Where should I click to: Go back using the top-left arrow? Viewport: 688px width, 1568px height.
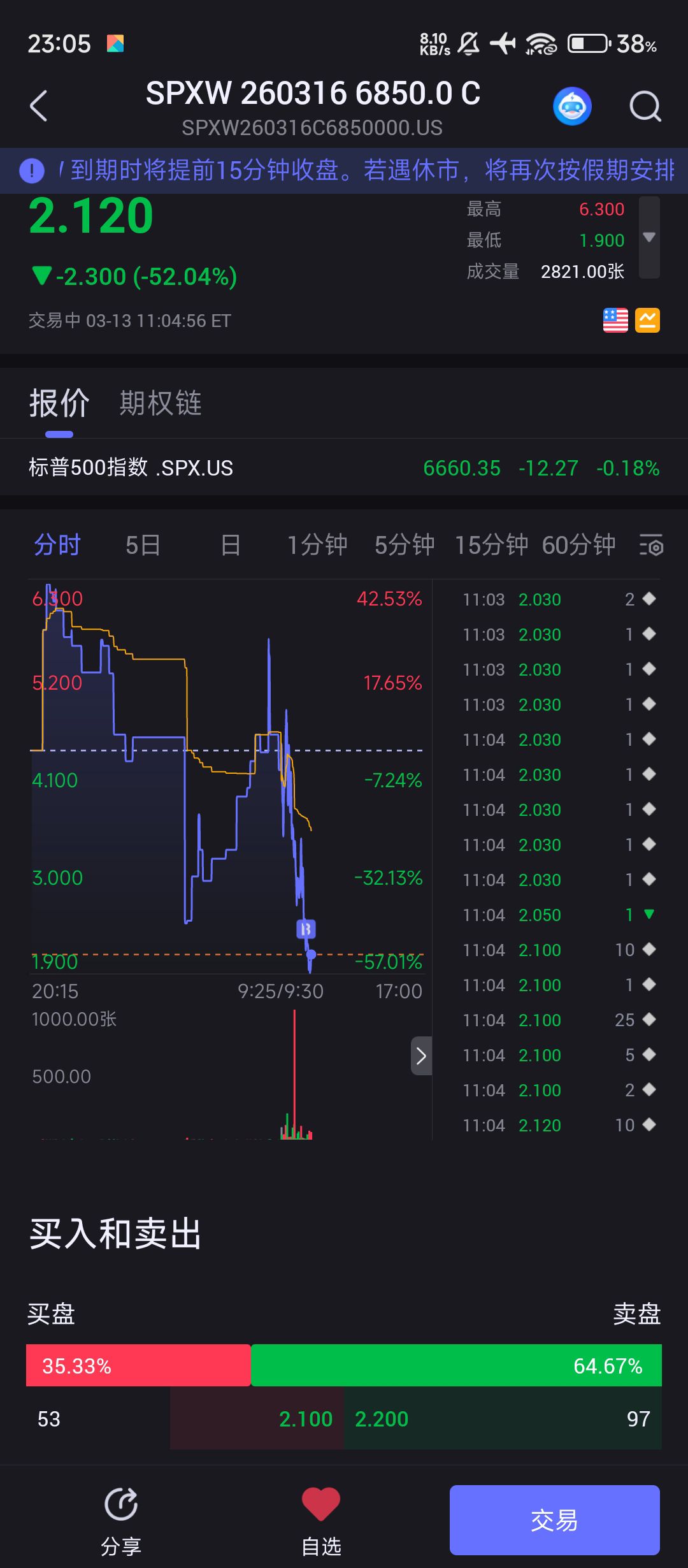tap(39, 106)
